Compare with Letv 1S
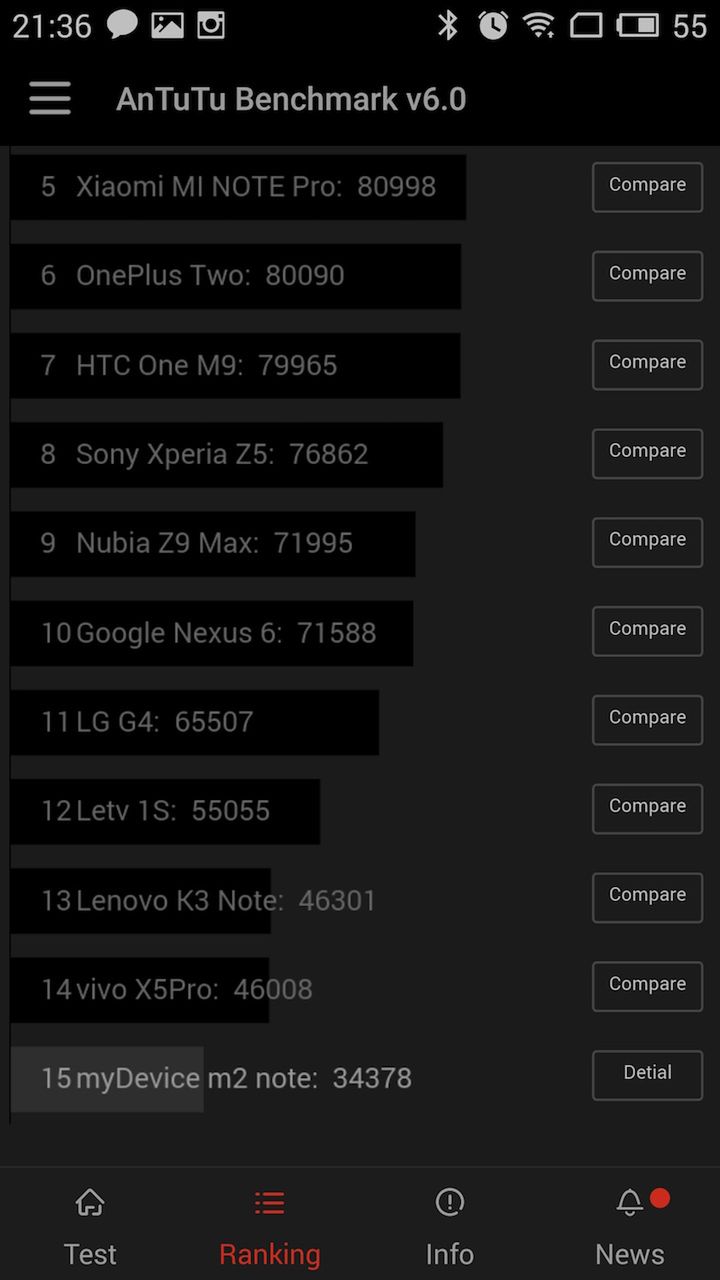The height and width of the screenshot is (1280, 720). 647,809
